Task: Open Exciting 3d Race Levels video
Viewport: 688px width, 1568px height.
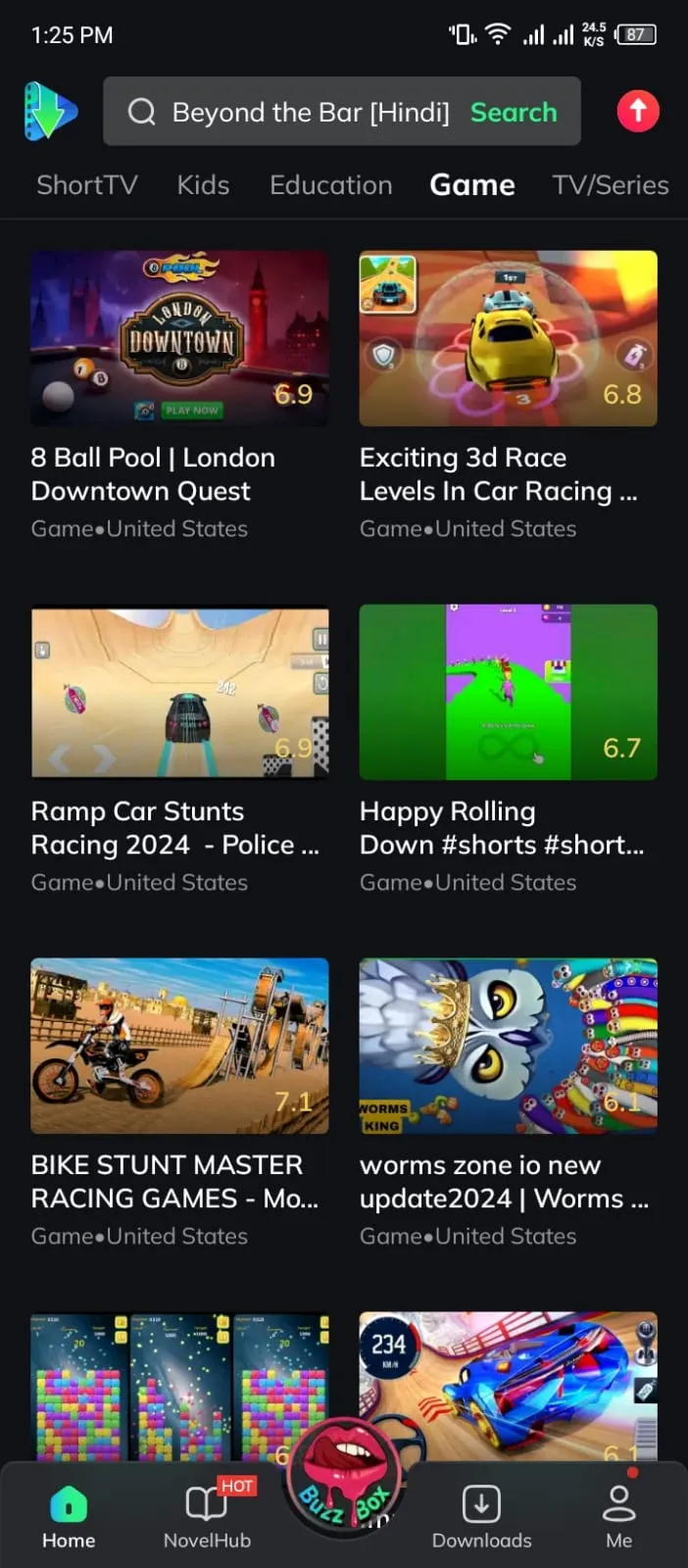Action: tap(508, 338)
